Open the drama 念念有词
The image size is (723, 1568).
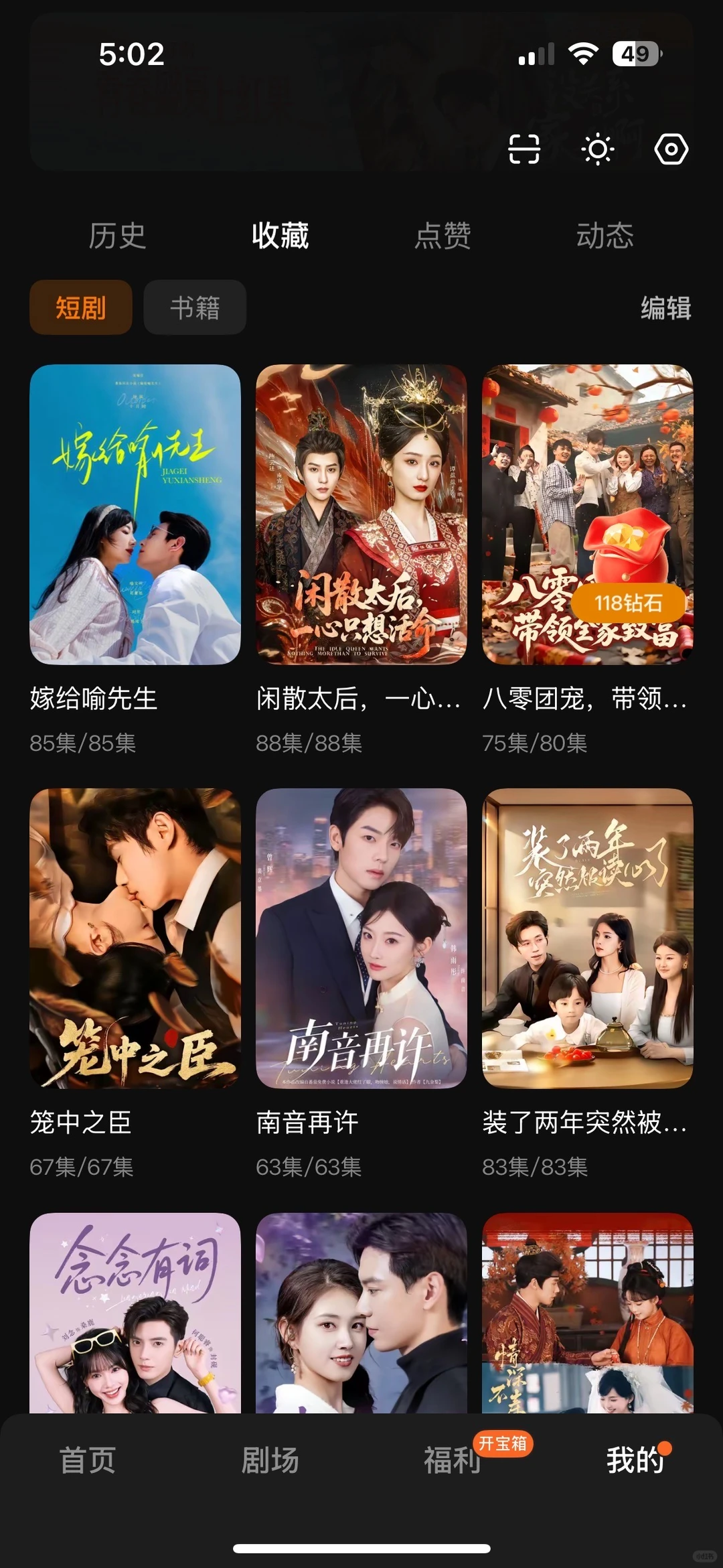click(x=135, y=1313)
